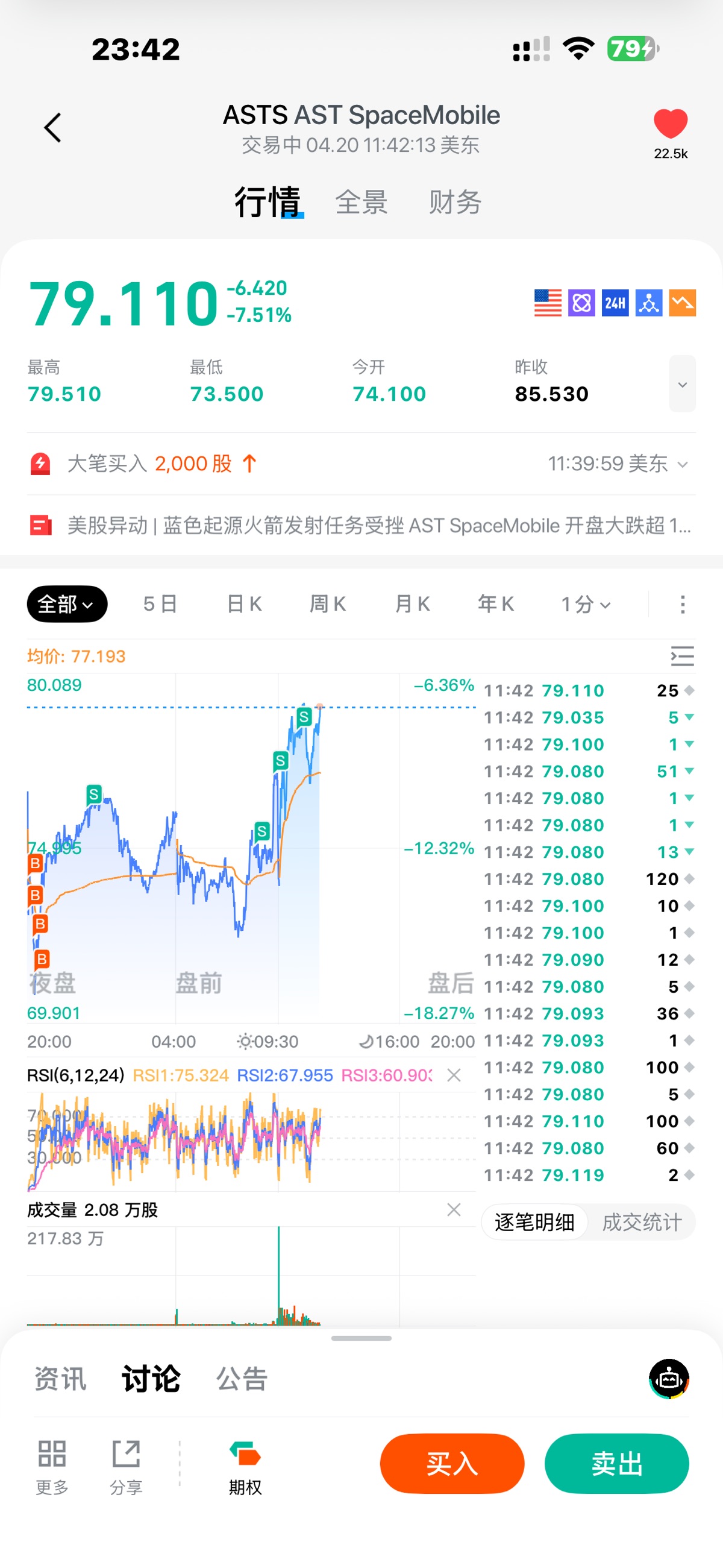Select the 5日 chart period
The image size is (723, 1568).
(x=160, y=605)
